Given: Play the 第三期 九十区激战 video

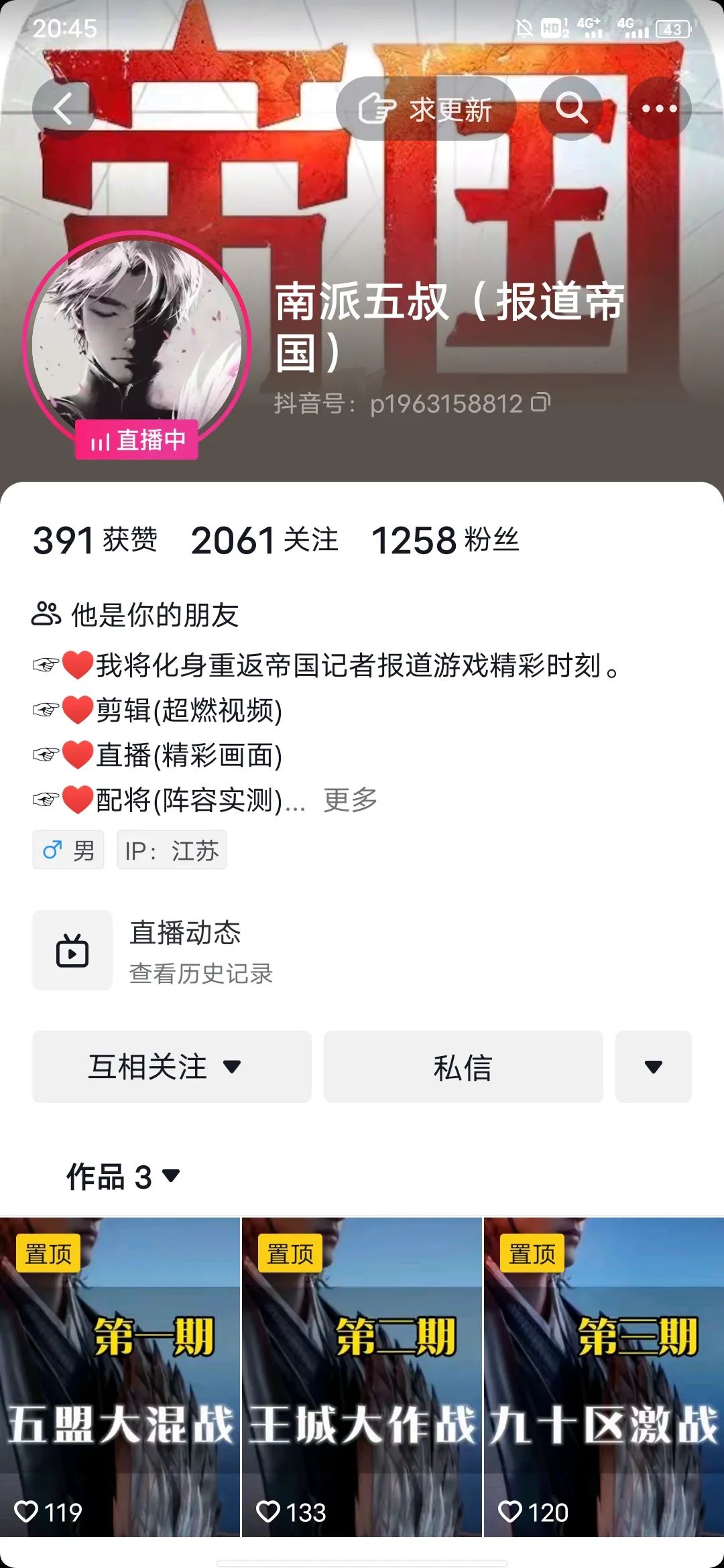Looking at the screenshot, I should click(603, 1377).
